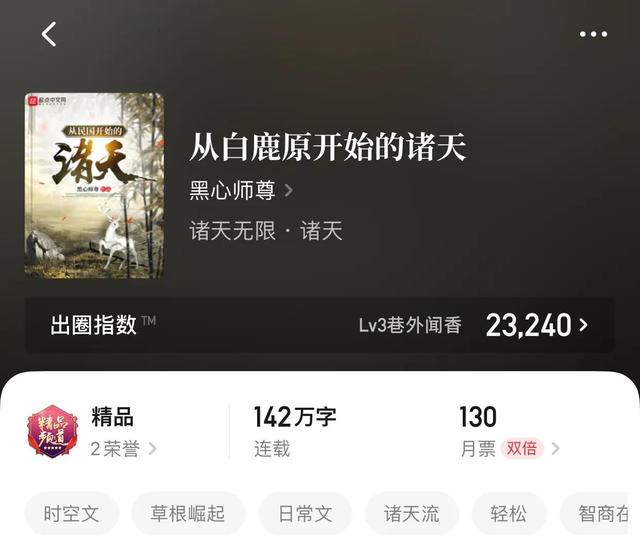
Task: Select the 智商在 tag chip
Action: [601, 514]
